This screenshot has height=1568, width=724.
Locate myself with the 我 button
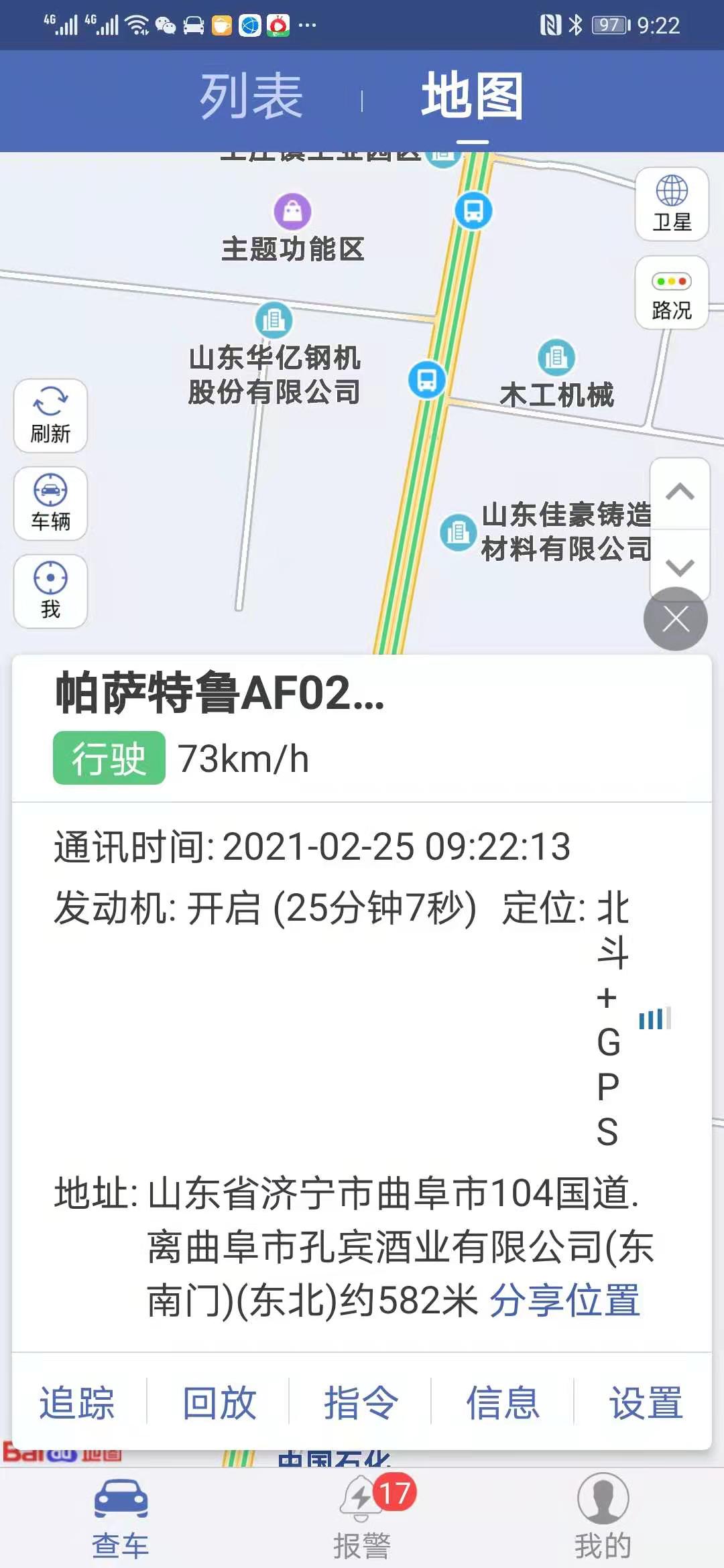tap(51, 591)
